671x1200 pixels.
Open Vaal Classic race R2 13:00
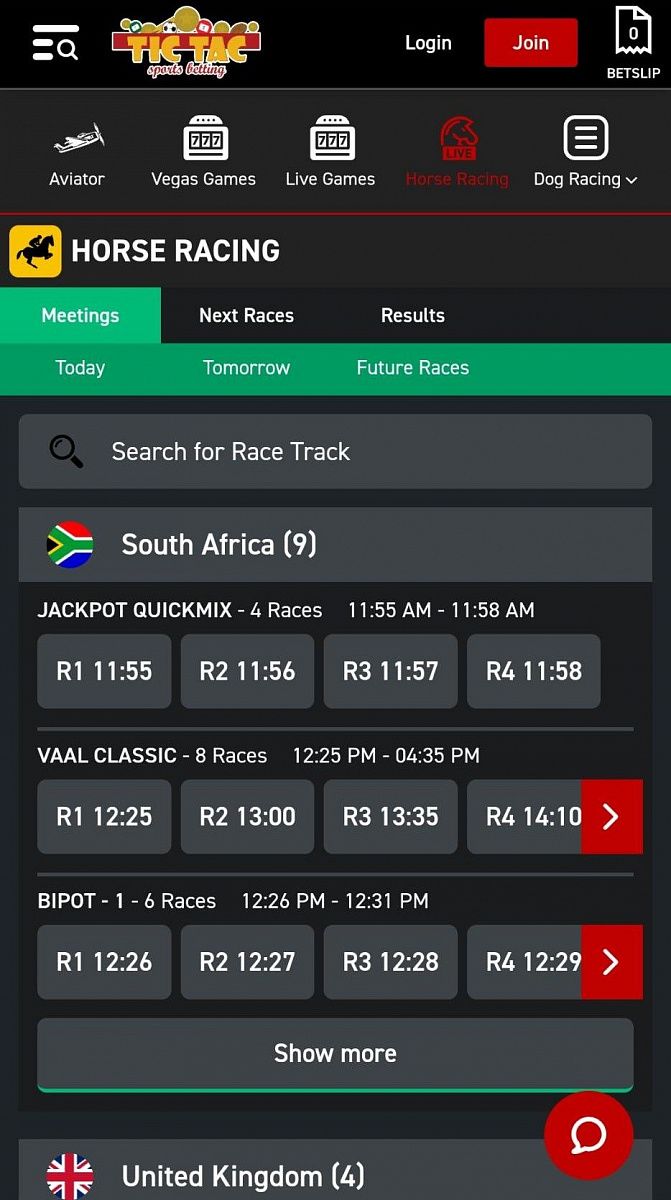(x=247, y=817)
